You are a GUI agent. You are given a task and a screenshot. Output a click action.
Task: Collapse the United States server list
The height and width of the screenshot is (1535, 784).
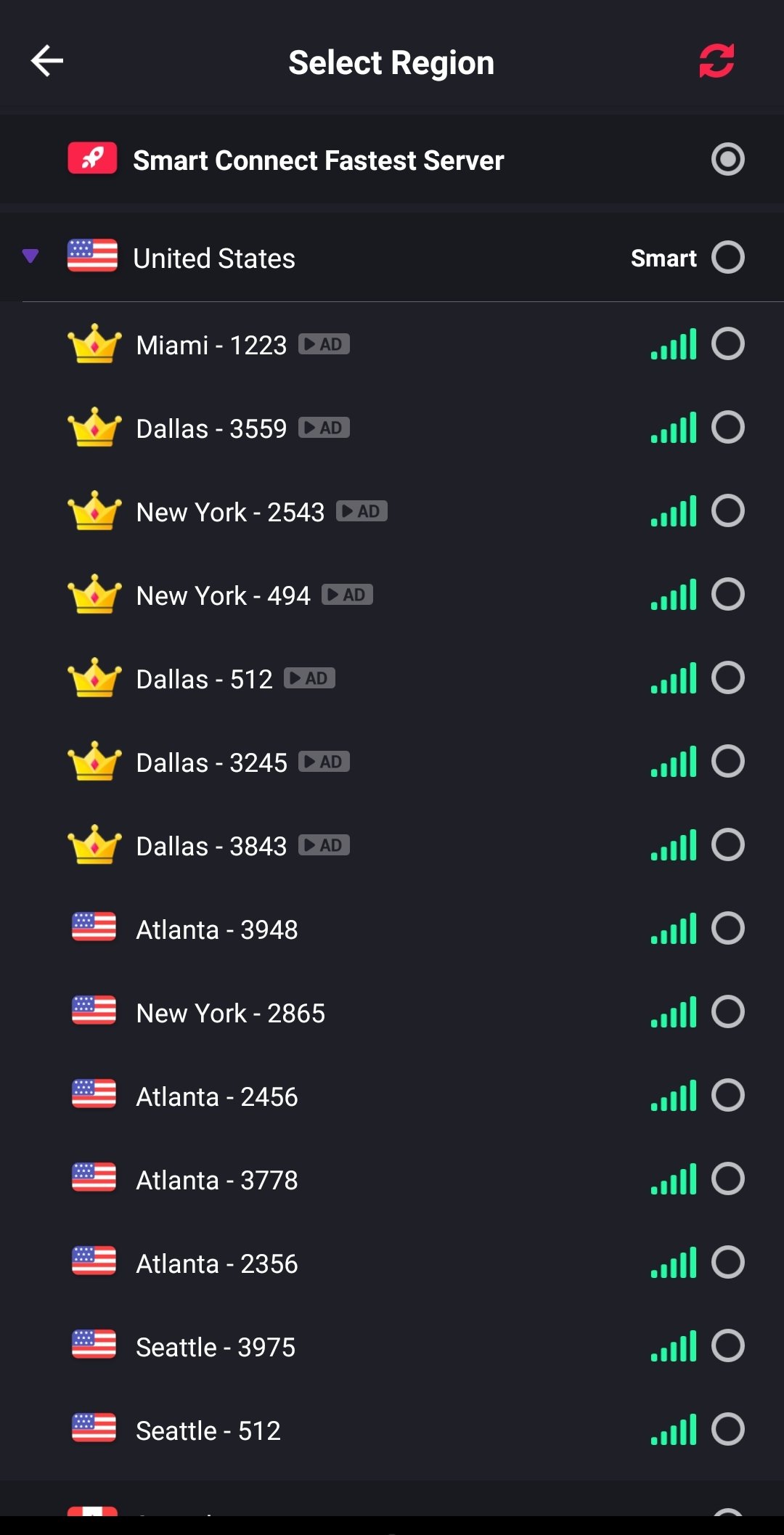[x=30, y=256]
